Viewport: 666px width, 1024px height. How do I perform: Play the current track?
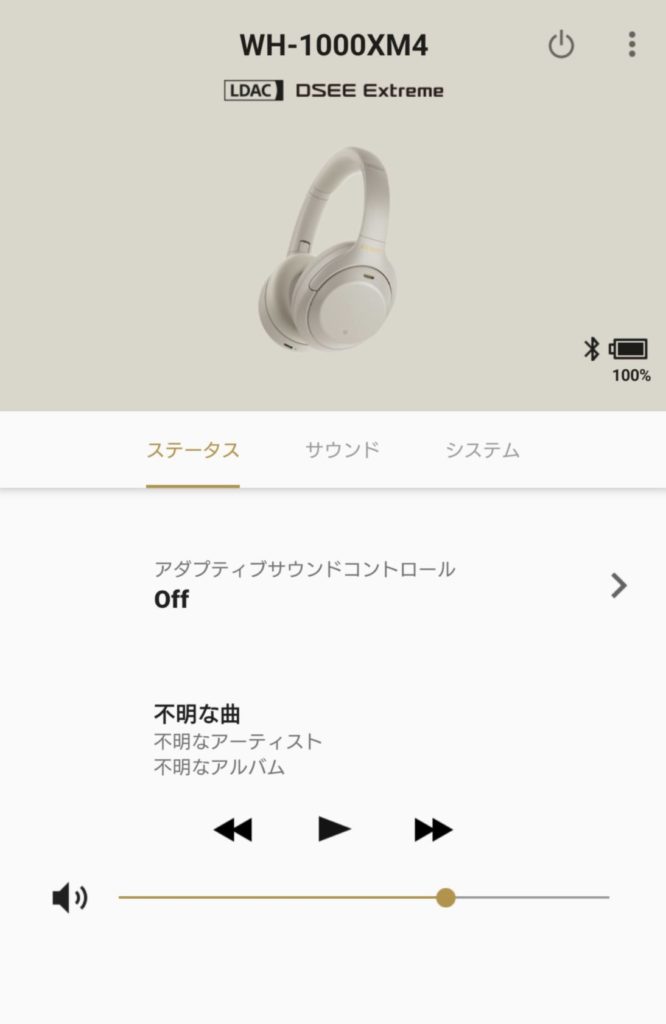(334, 828)
